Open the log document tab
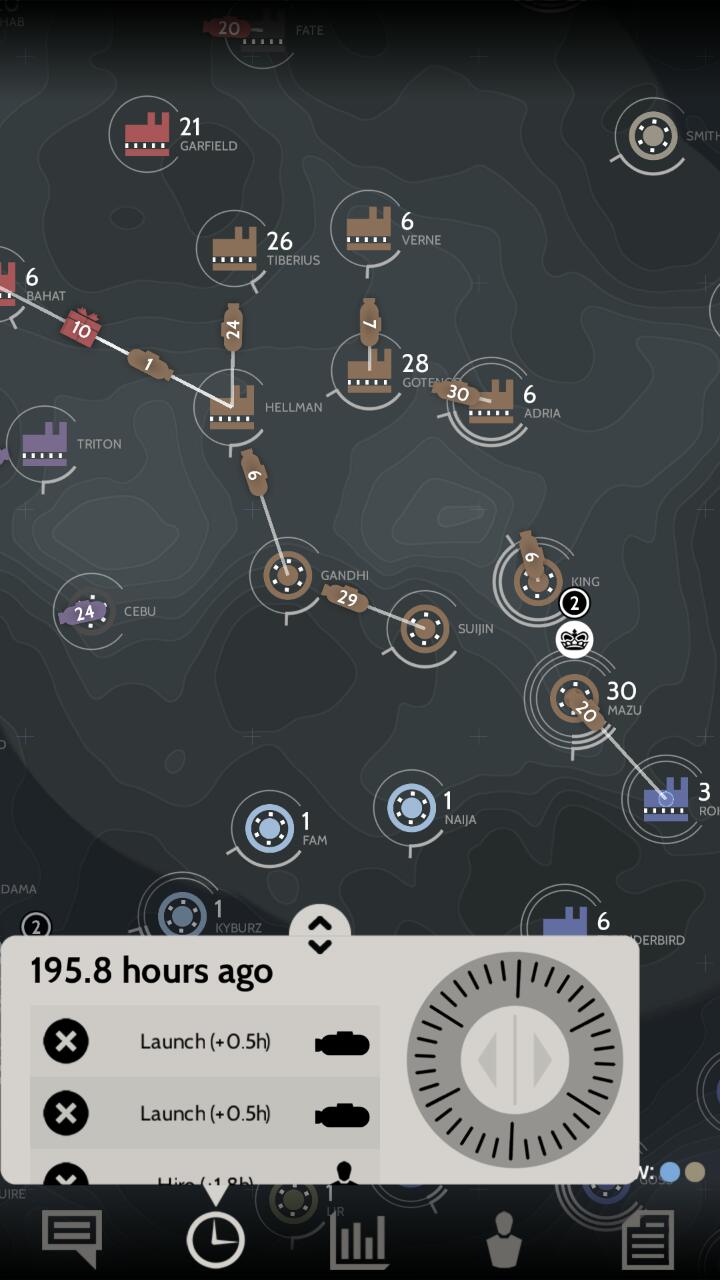This screenshot has height=1280, width=720. pyautogui.click(x=647, y=1240)
